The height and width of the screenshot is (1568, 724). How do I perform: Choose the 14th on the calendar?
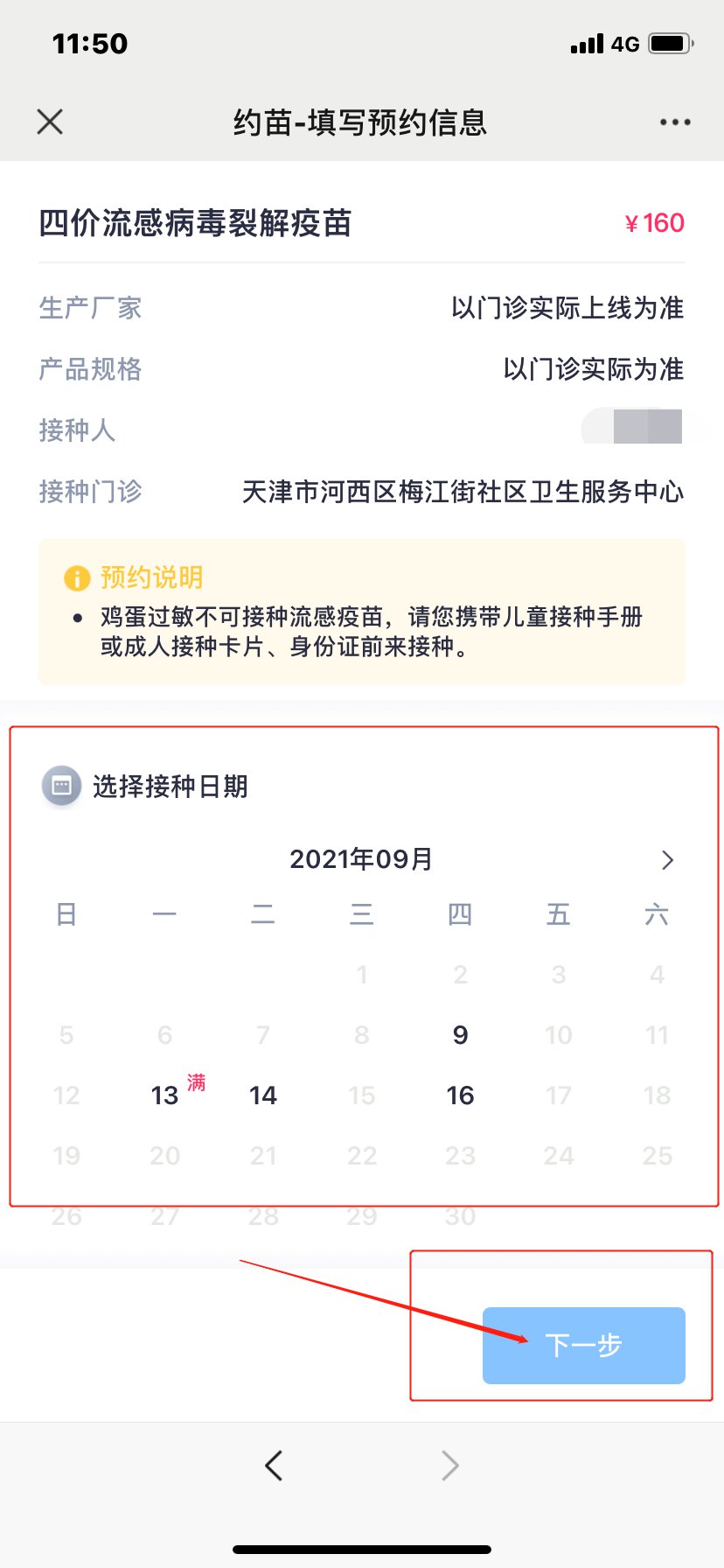click(x=263, y=1095)
